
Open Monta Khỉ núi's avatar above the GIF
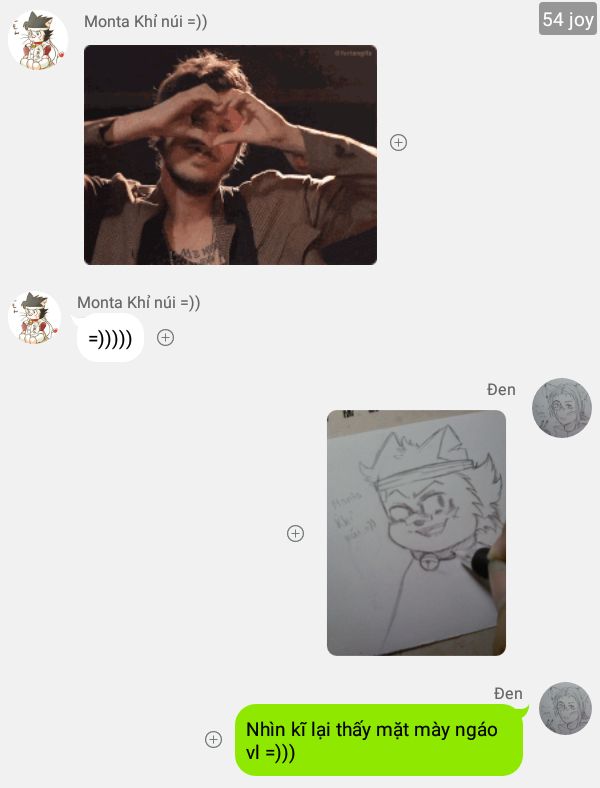(37, 41)
